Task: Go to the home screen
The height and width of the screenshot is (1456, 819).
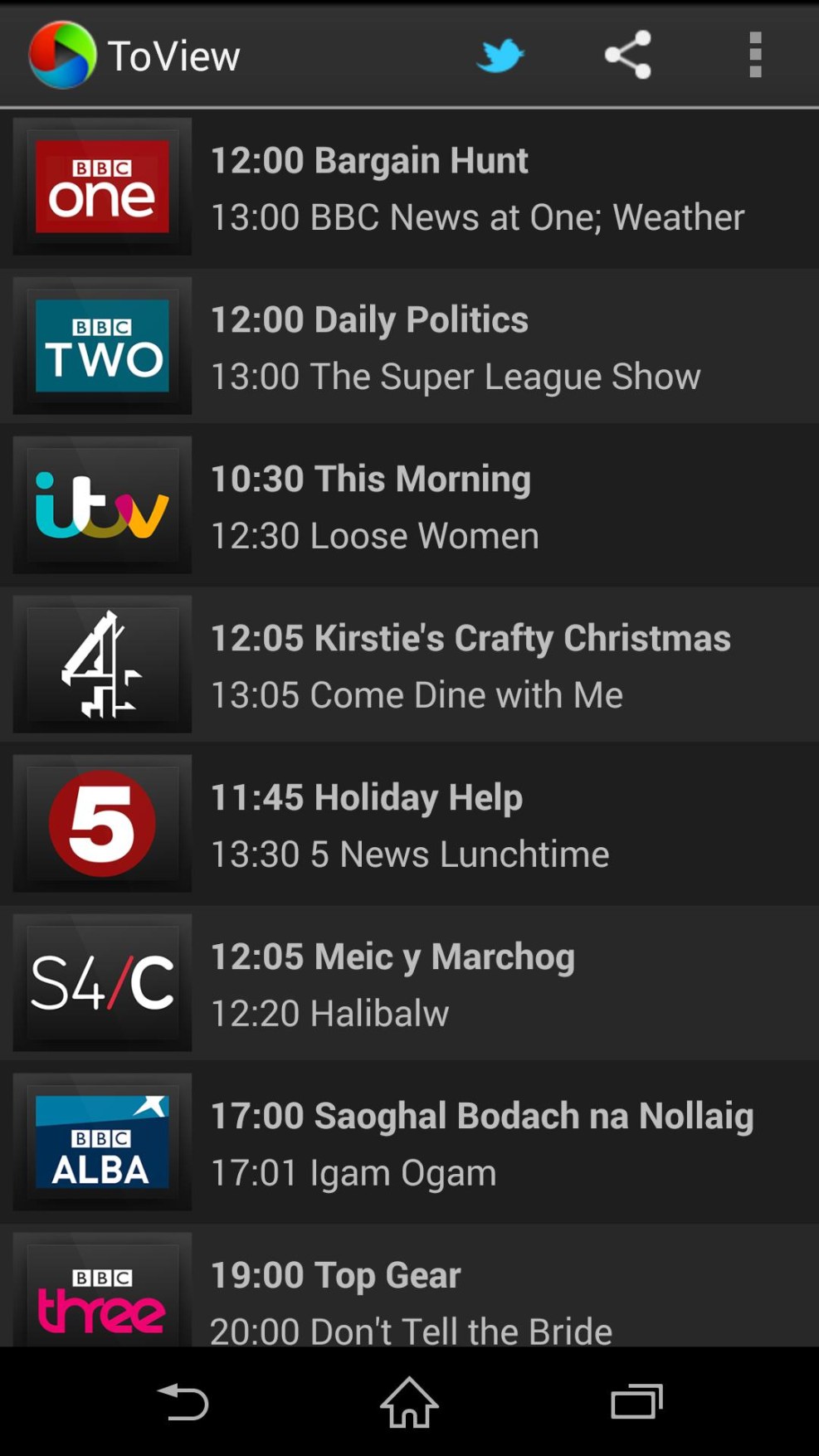Action: 409,1402
